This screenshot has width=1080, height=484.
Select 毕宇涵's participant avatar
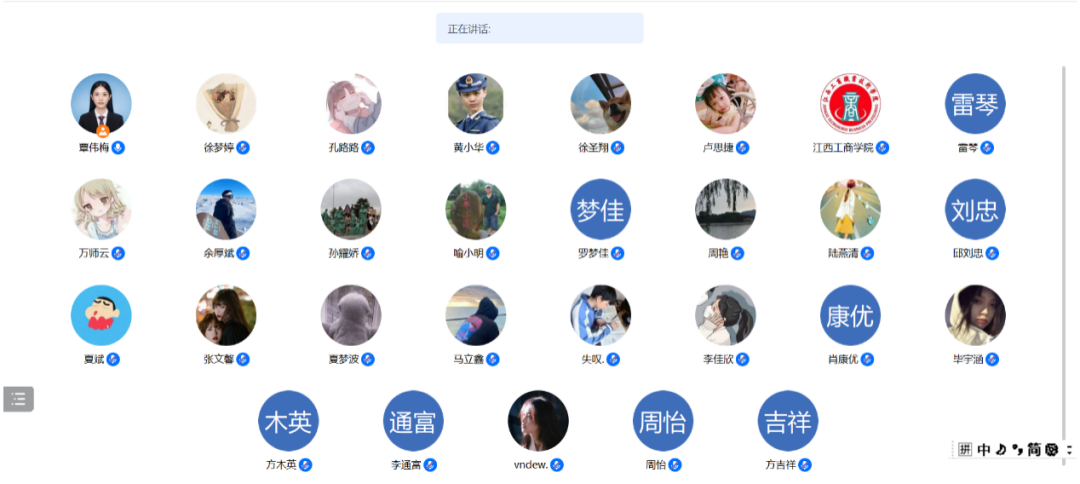(975, 315)
